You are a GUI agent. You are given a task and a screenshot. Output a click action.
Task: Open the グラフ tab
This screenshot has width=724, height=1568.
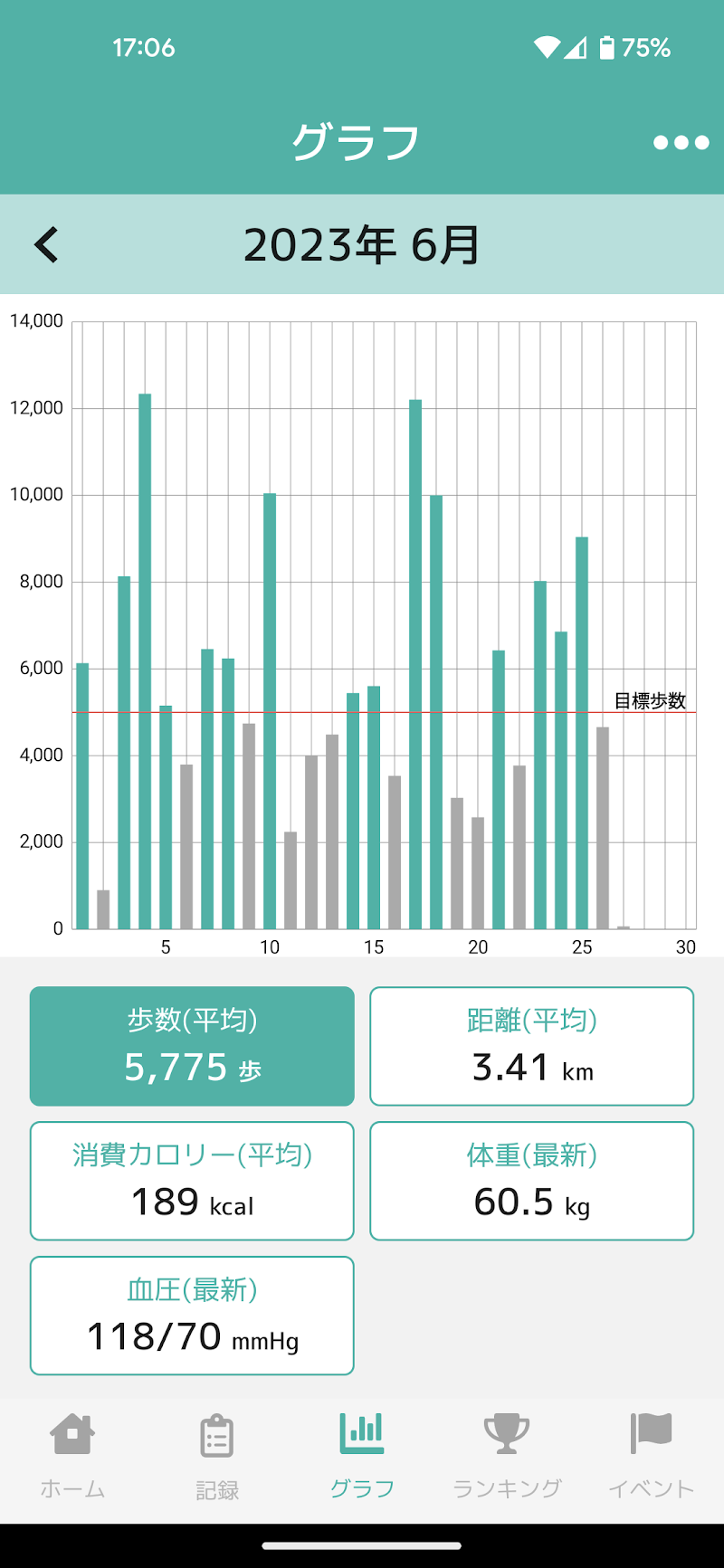click(x=362, y=1453)
